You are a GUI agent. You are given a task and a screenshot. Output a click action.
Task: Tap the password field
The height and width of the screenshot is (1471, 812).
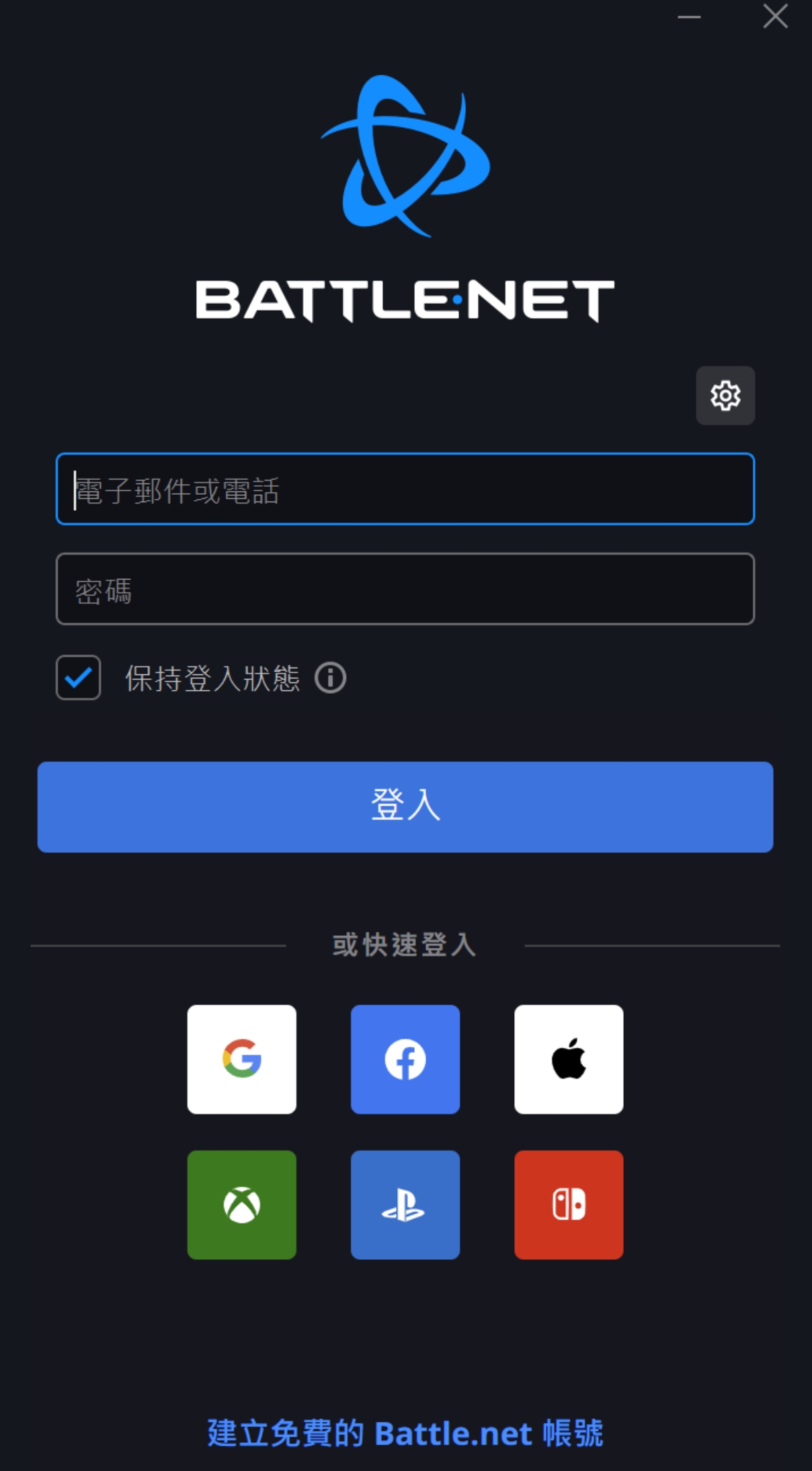click(405, 590)
